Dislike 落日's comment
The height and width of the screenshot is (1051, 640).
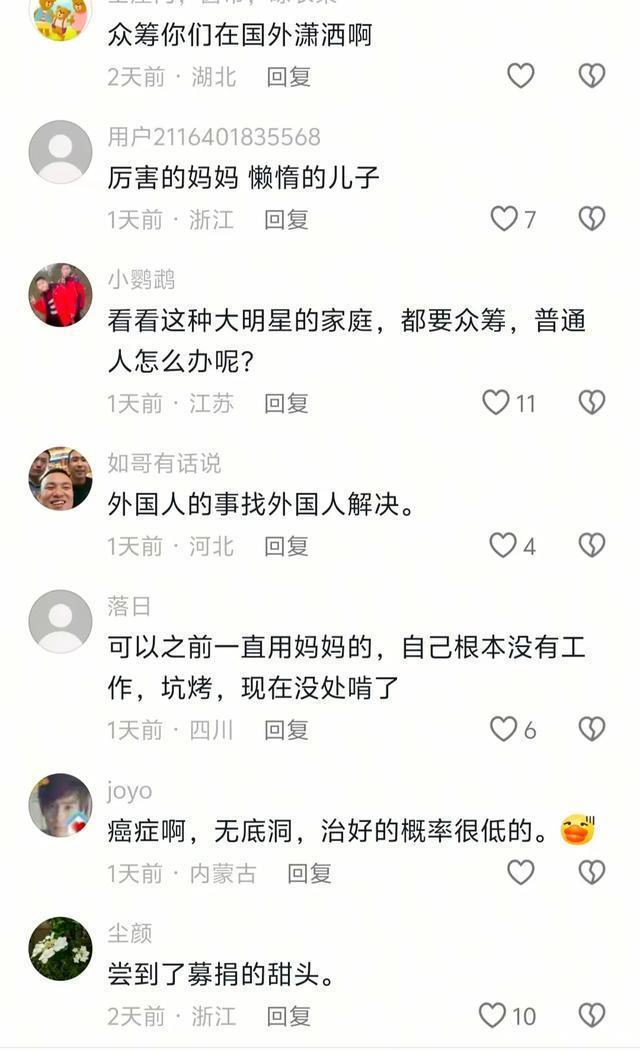pyautogui.click(x=592, y=730)
